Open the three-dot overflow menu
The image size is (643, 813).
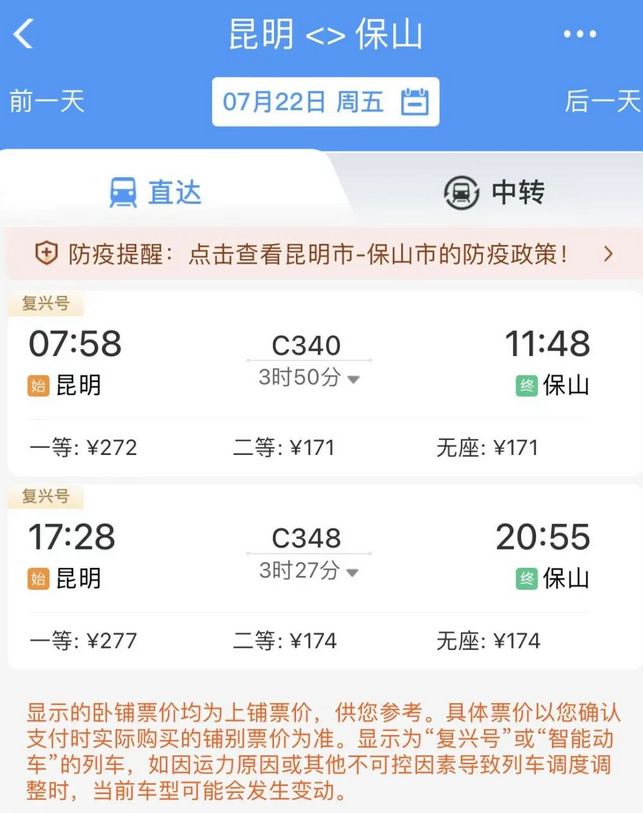(x=580, y=35)
